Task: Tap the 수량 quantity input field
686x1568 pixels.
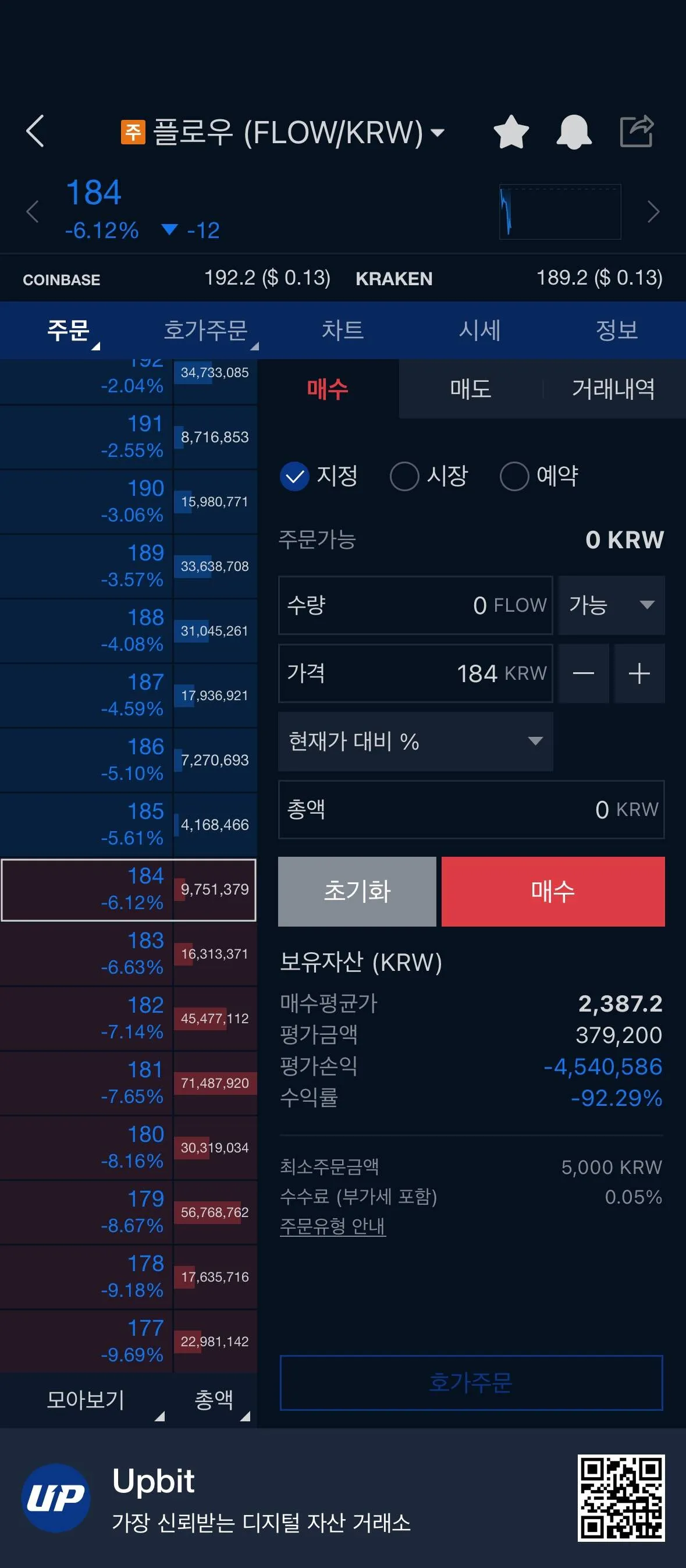Action: (x=415, y=605)
